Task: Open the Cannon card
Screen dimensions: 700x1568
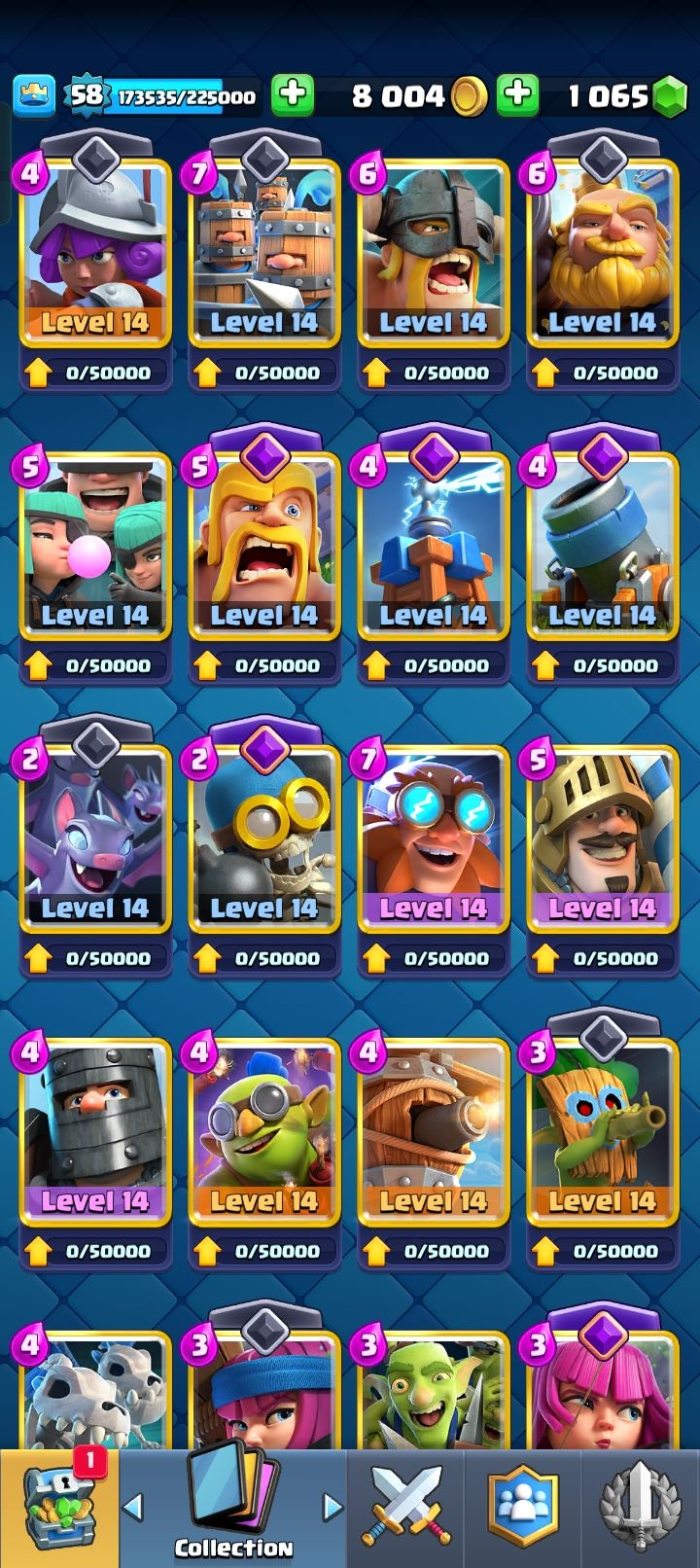Action: point(603,547)
